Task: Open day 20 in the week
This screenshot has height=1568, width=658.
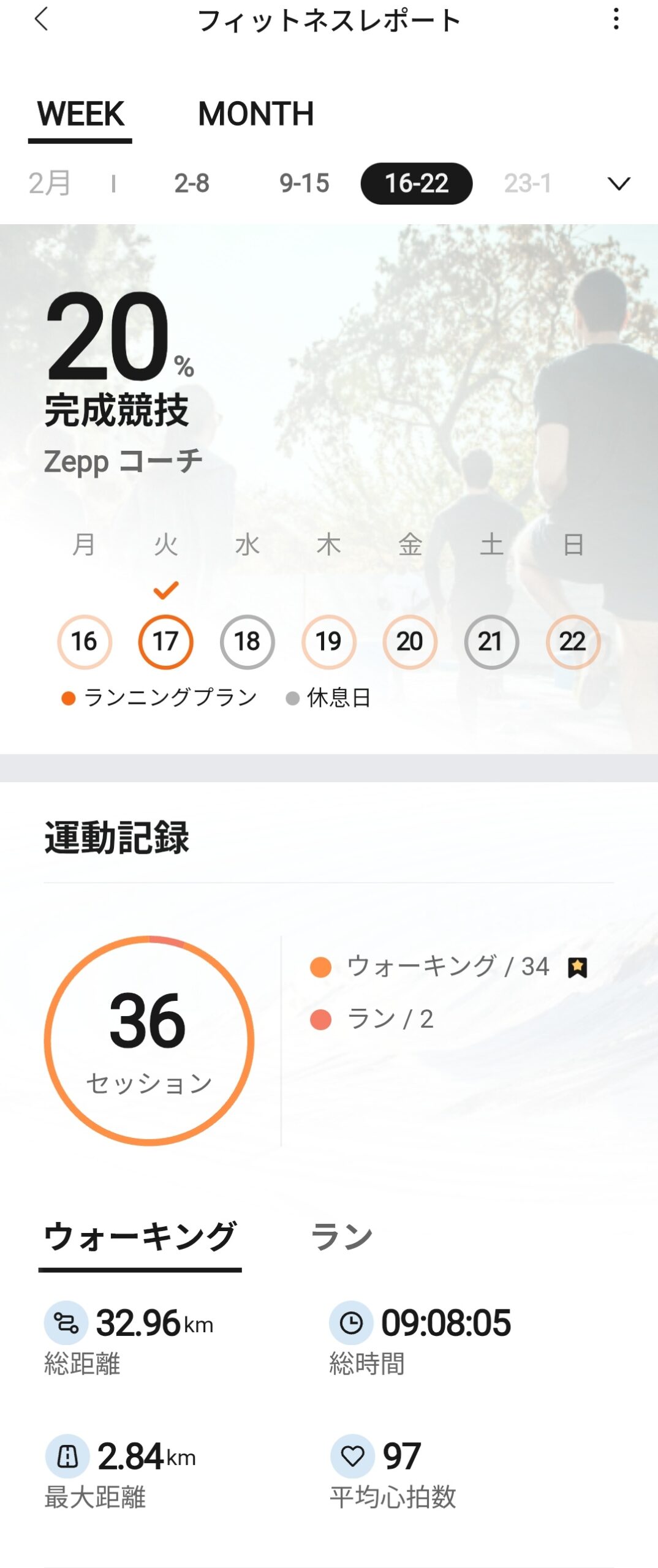Action: pyautogui.click(x=409, y=641)
